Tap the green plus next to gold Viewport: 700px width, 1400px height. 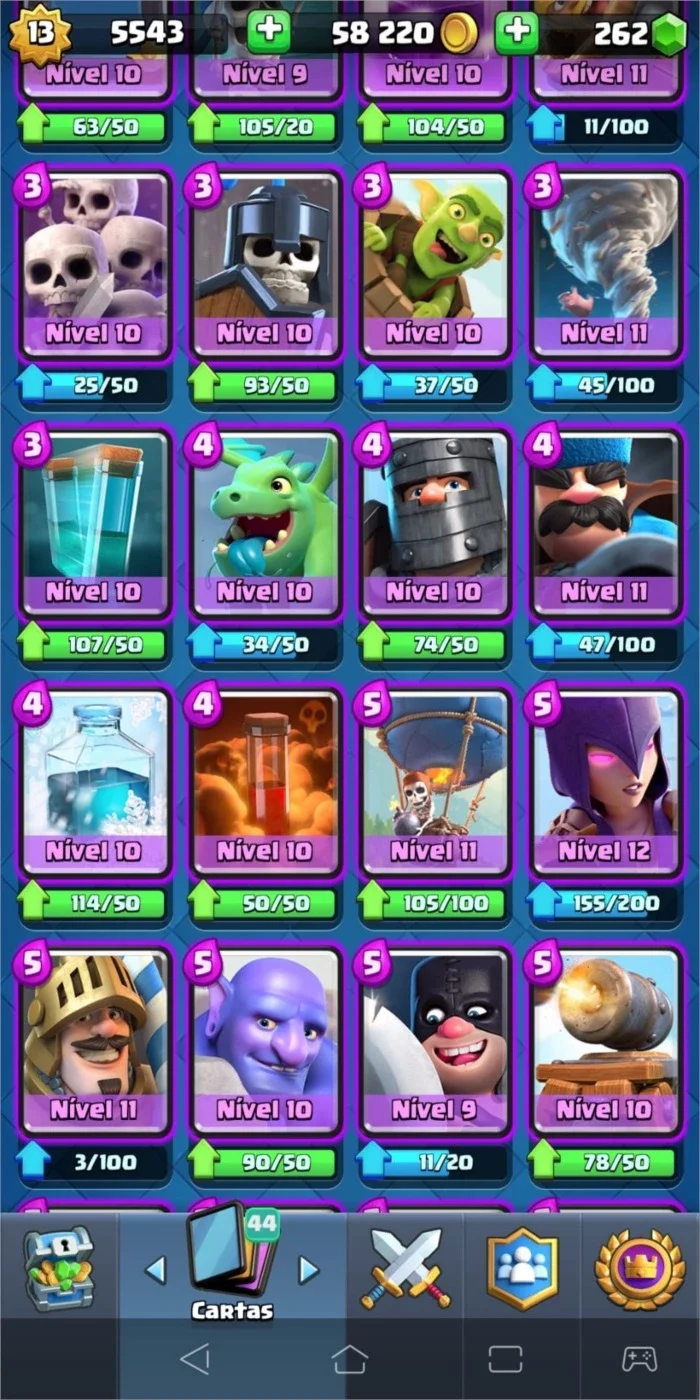coord(268,33)
